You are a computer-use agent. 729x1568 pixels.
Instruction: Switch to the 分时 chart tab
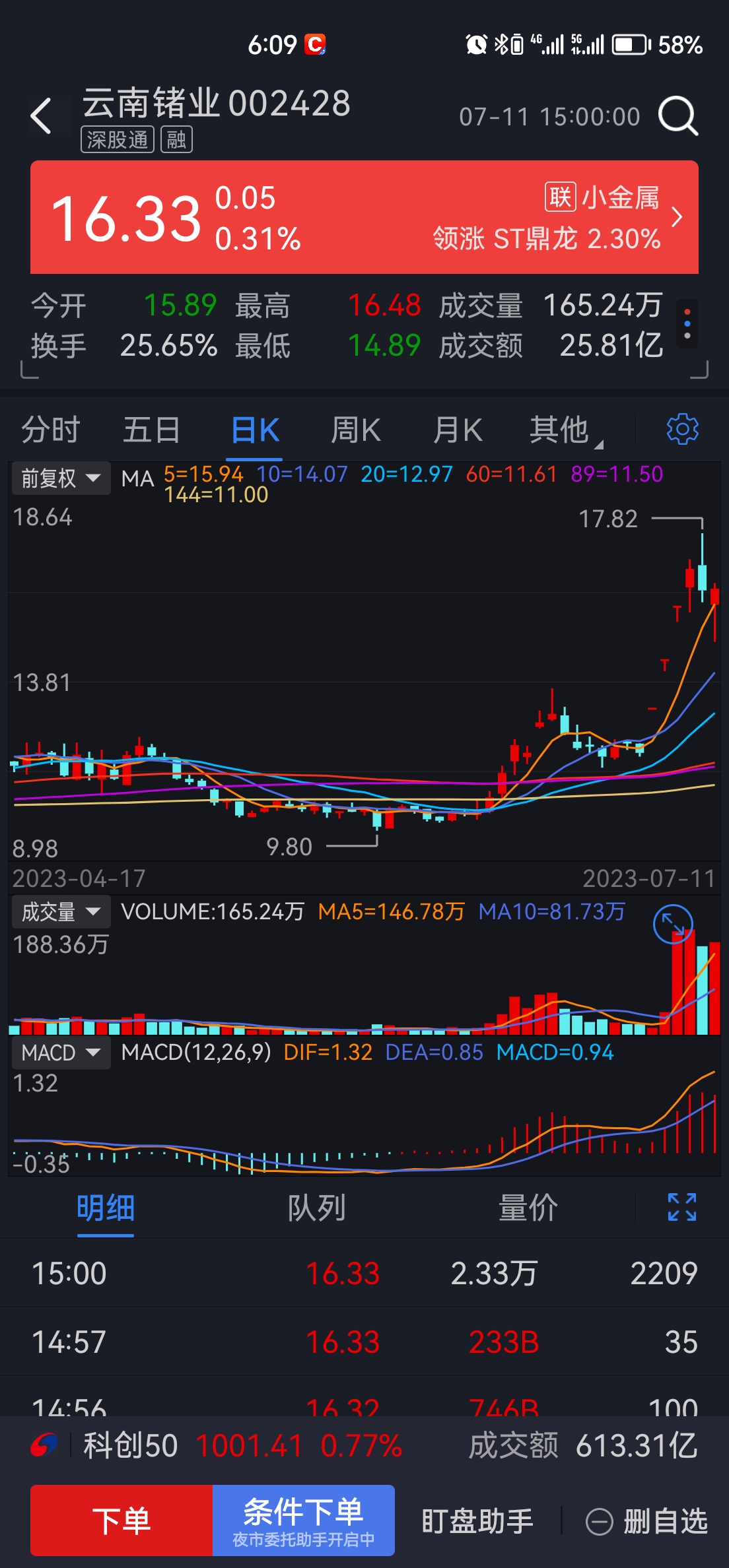[x=51, y=430]
